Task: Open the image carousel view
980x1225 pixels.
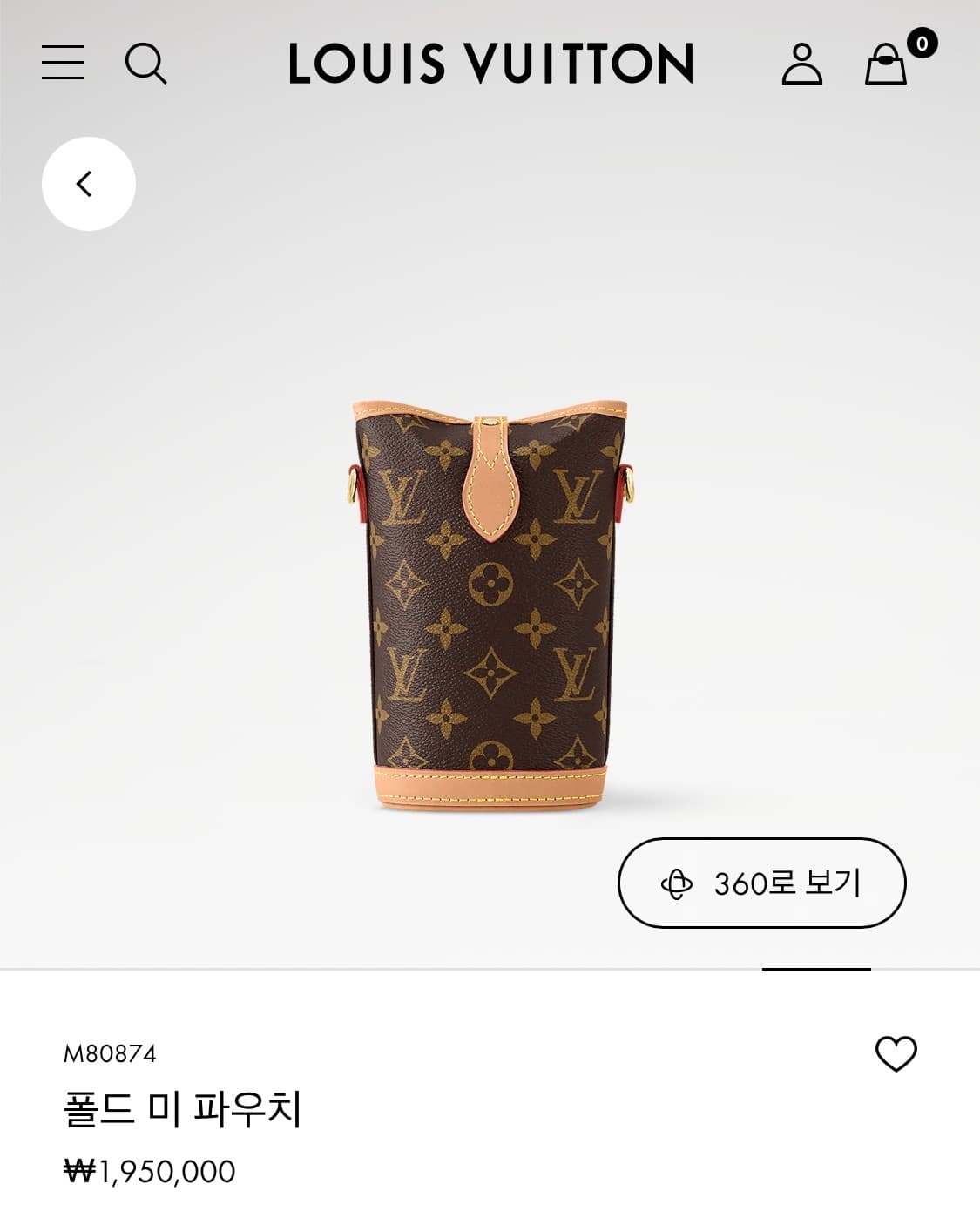Action: pos(490,610)
